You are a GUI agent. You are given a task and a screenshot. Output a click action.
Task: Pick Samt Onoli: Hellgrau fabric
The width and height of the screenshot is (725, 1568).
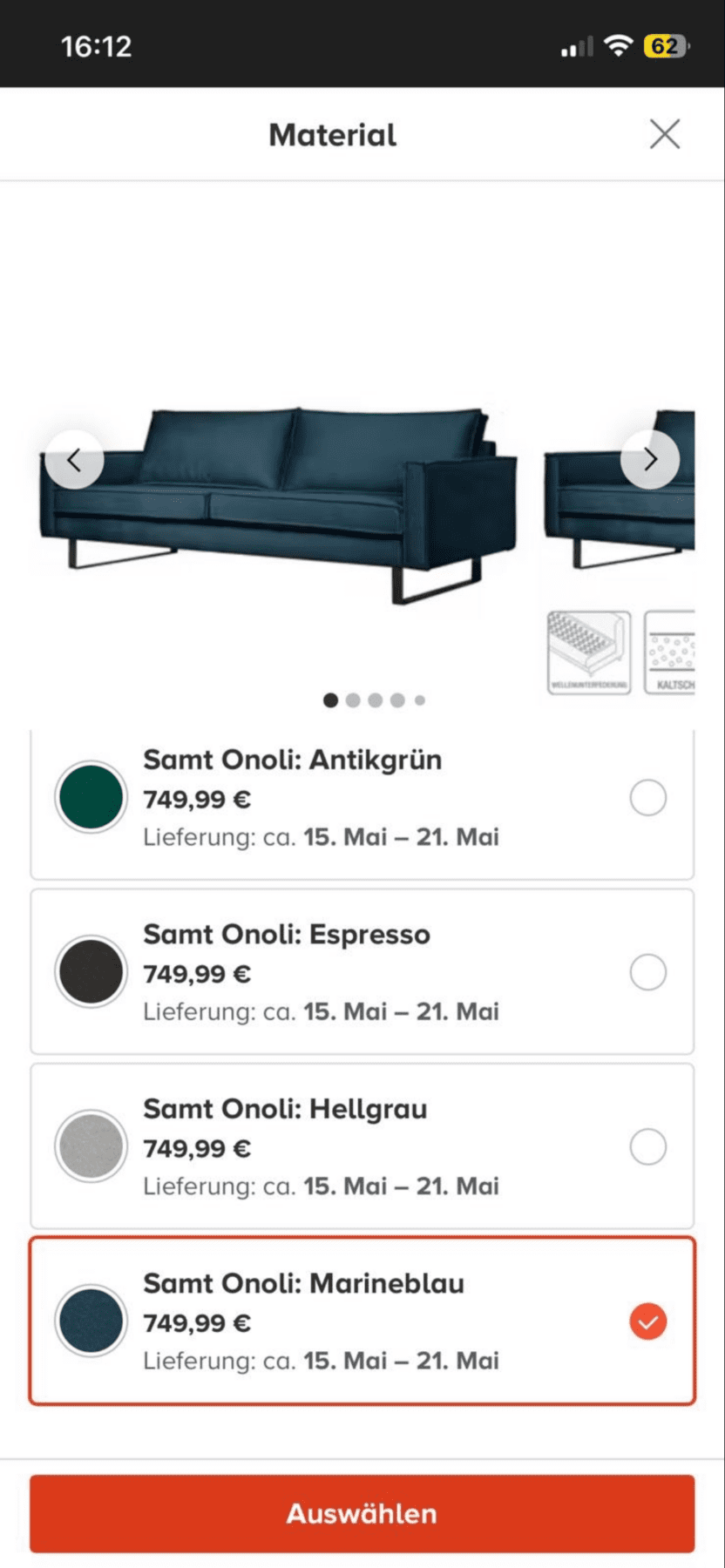647,1146
